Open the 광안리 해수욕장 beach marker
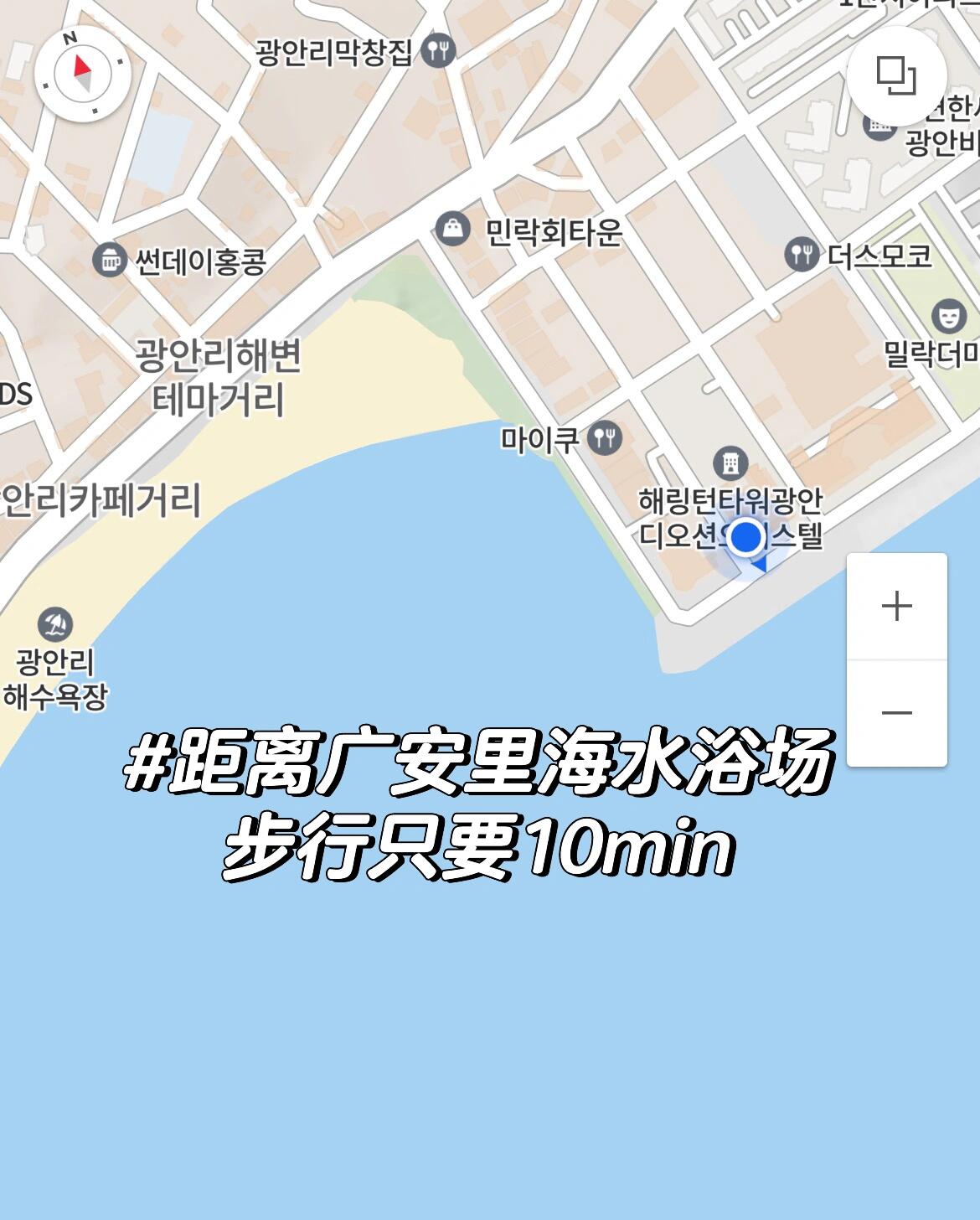Screen dimensions: 980x1220 coord(55,624)
